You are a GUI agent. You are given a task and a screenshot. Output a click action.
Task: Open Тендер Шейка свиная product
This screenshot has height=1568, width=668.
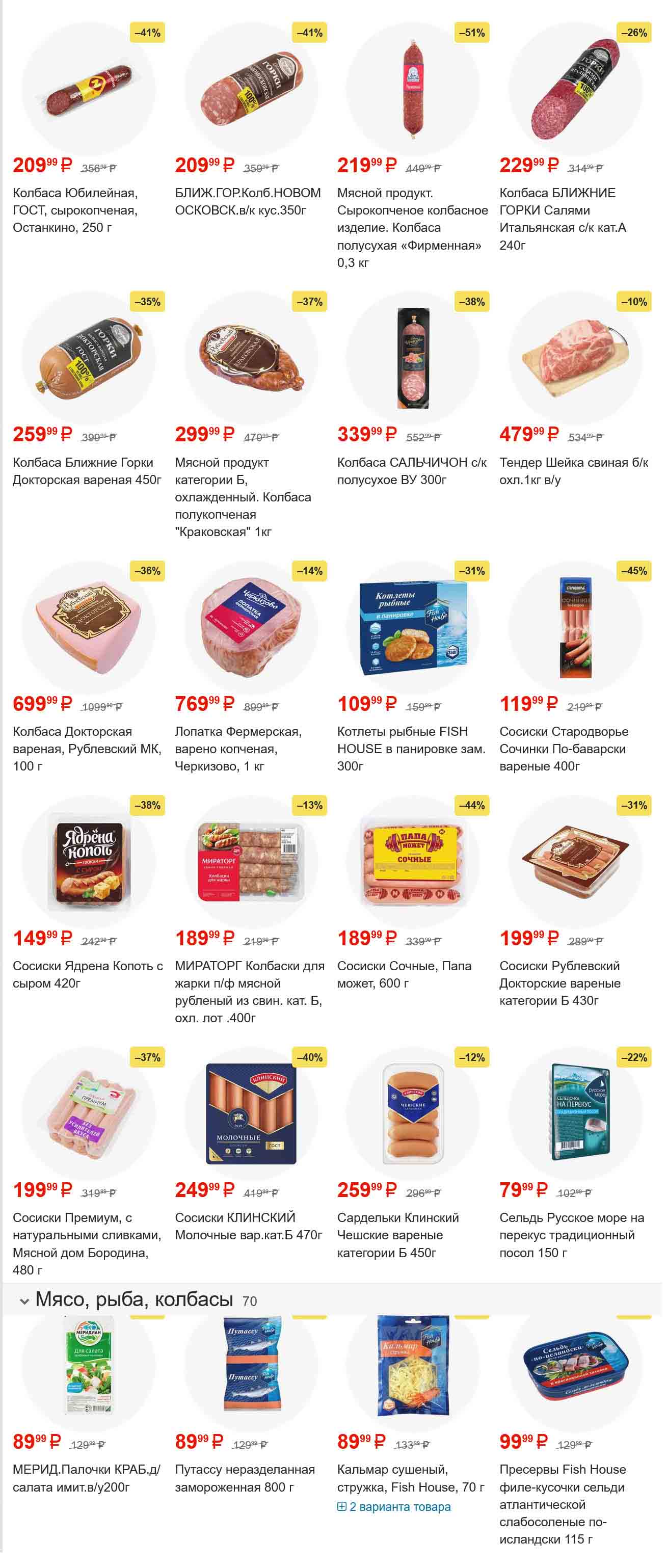point(573,471)
